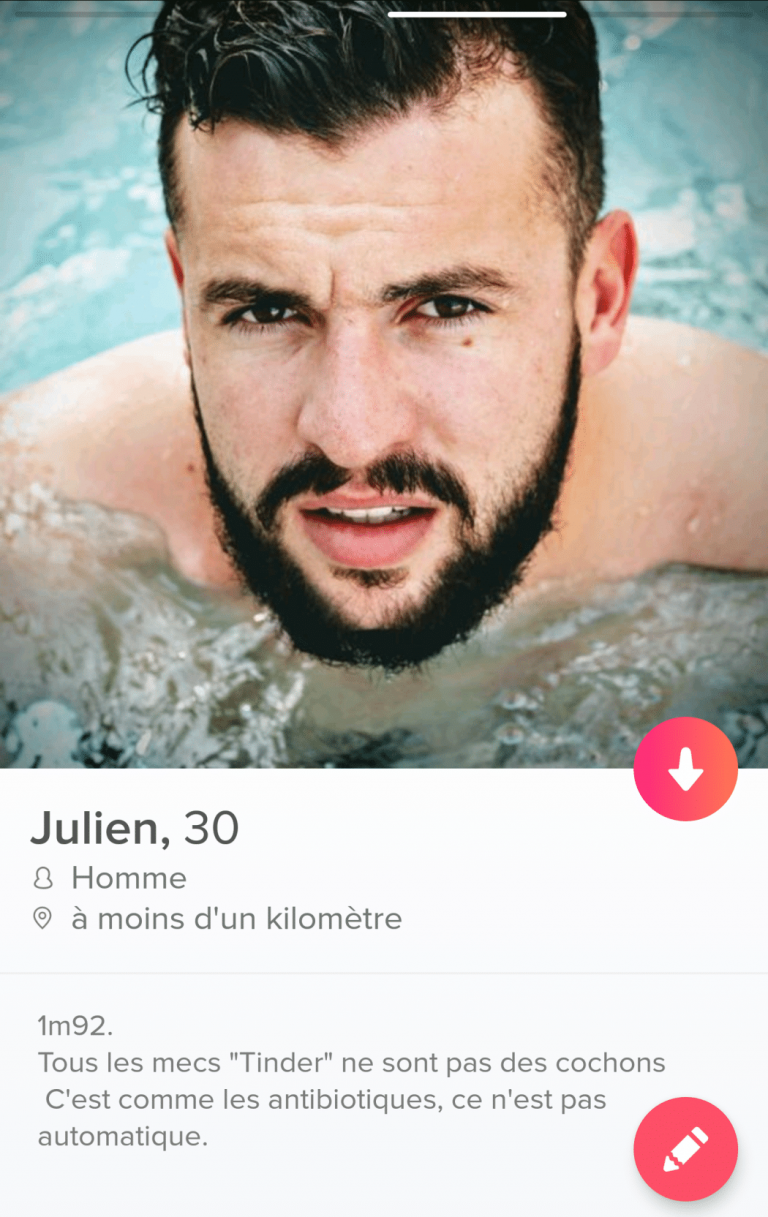The height and width of the screenshot is (1217, 768).
Task: Select the name "Julien, 30"
Action: (x=135, y=828)
